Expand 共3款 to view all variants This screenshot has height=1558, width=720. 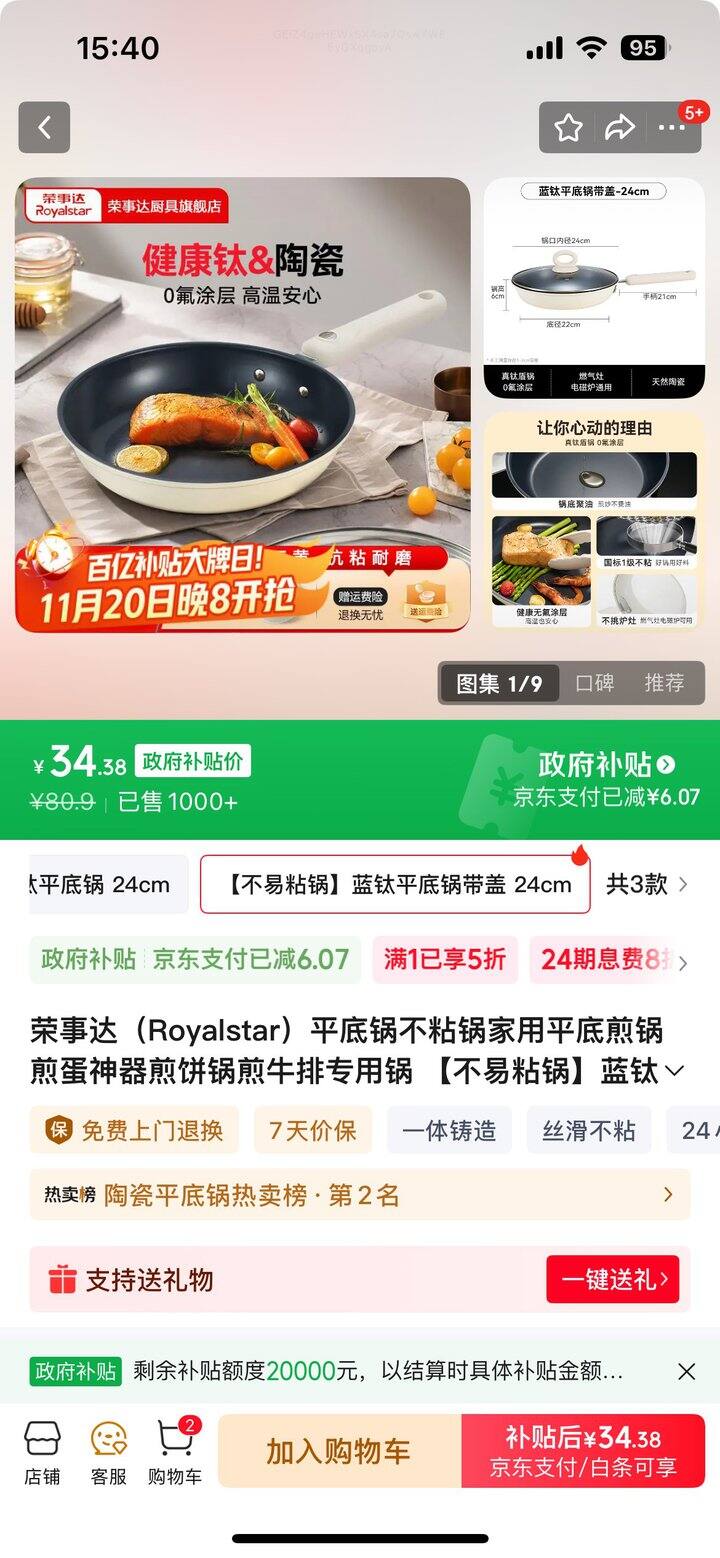pyautogui.click(x=647, y=884)
